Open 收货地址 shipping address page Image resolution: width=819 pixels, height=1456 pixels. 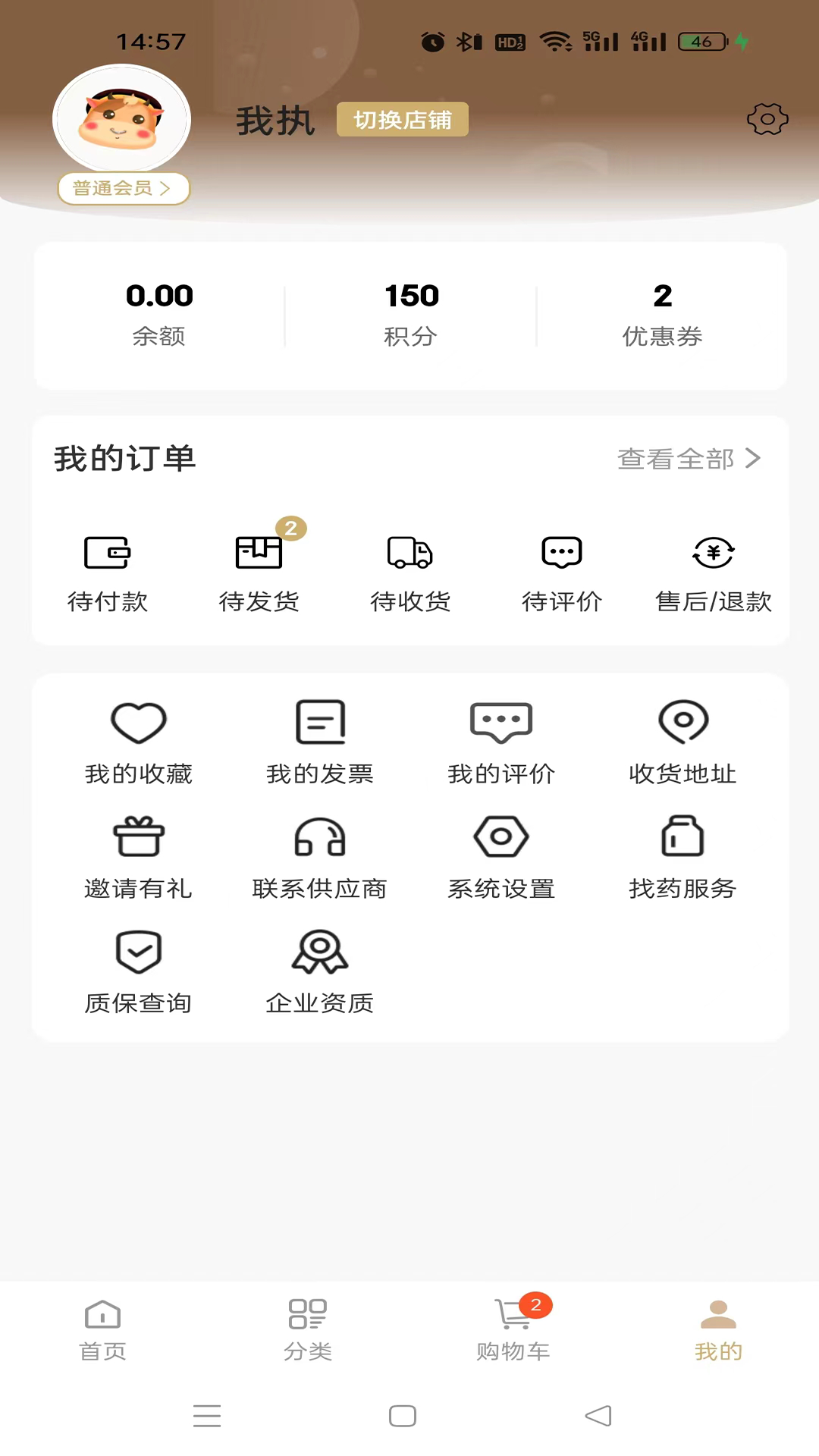[682, 741]
